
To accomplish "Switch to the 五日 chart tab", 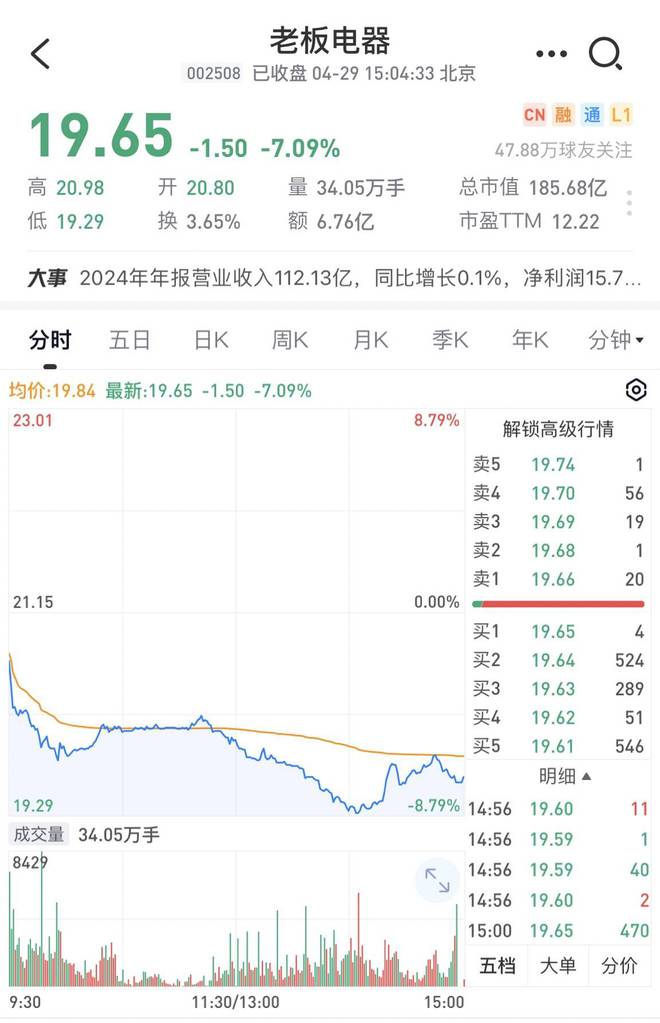I will coord(130,340).
